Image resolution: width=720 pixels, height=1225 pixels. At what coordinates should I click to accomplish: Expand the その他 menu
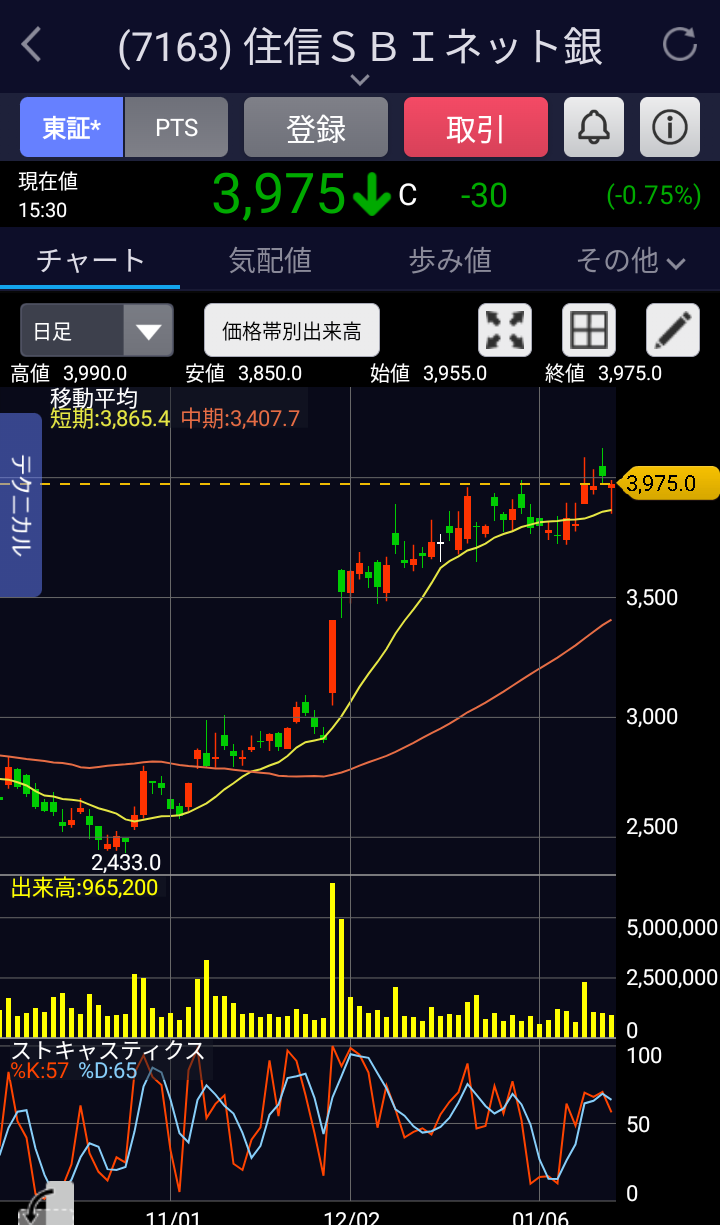630,261
